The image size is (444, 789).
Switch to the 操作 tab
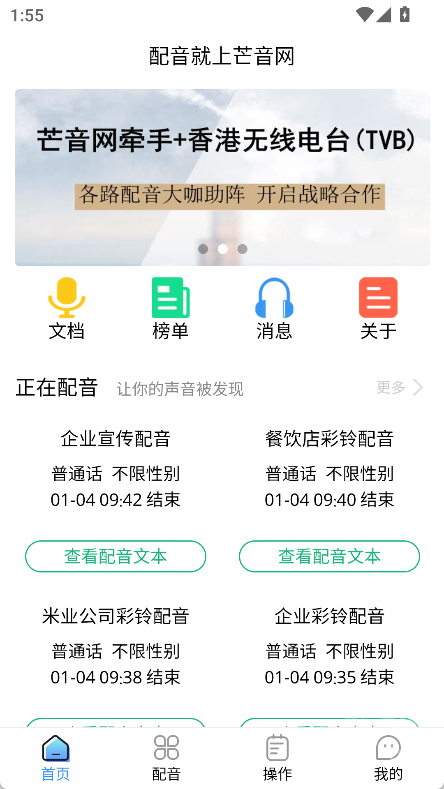tap(277, 758)
